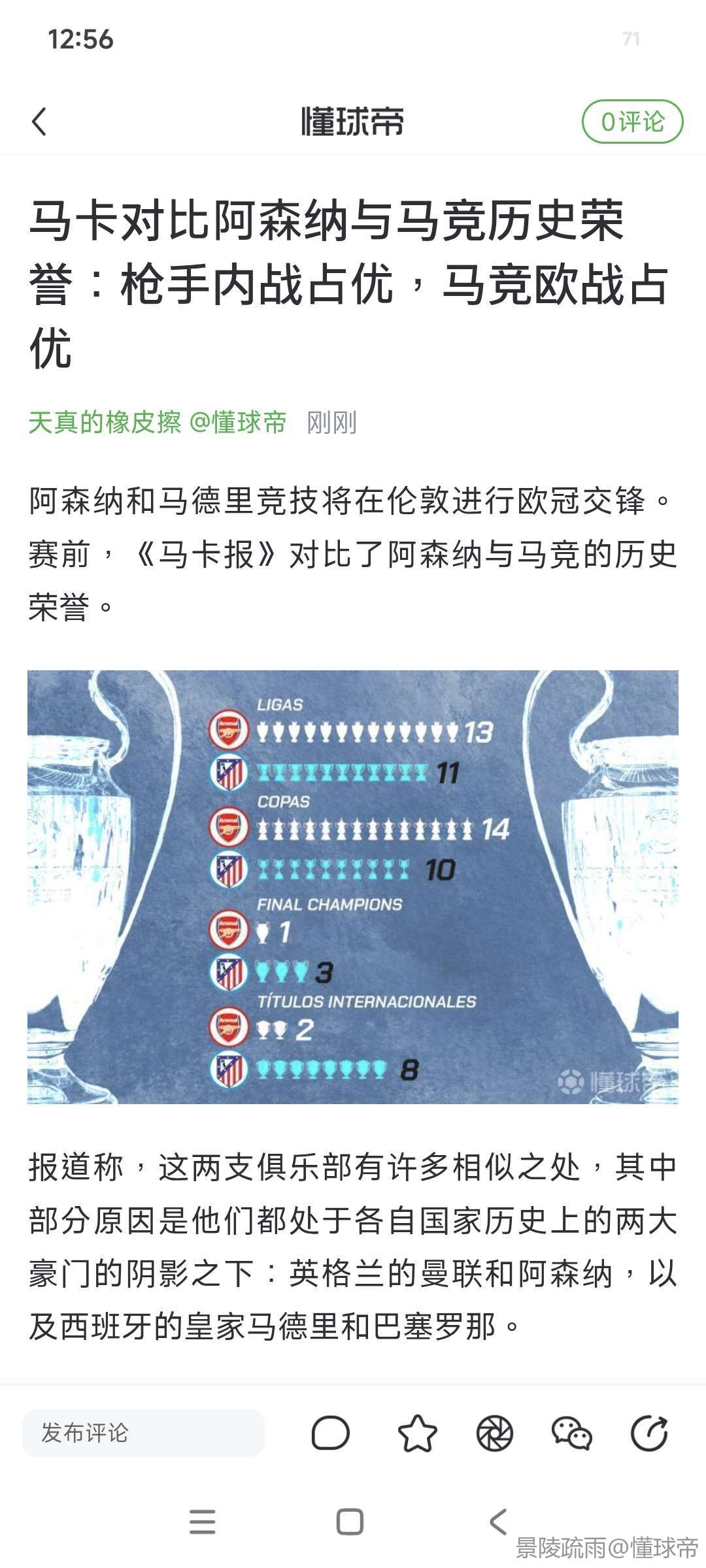Share to WeChat Moments via shutter icon
Screen dimensions: 706x1568
pos(494,1433)
